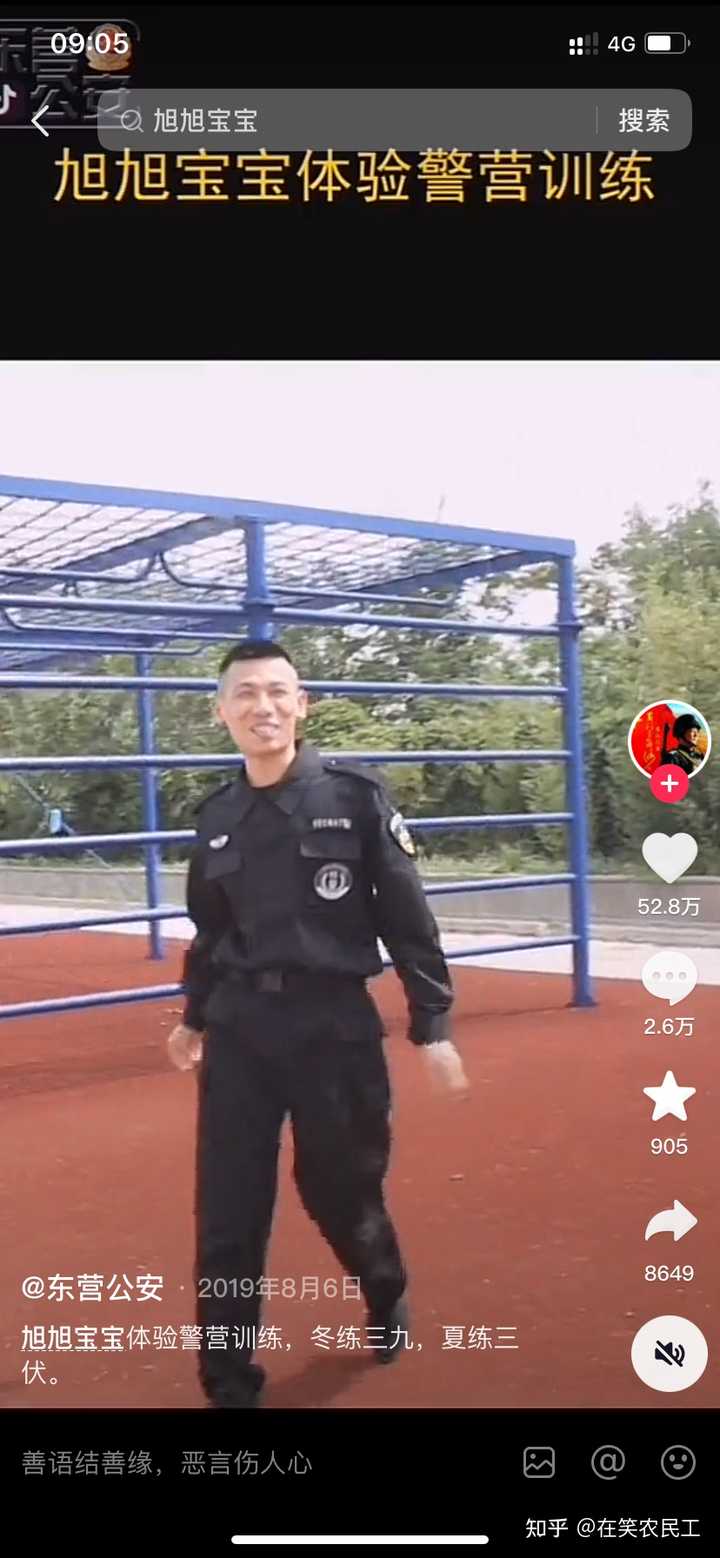Viewport: 720px width, 1558px height.
Task: Share this video via the arrow icon
Action: pos(669,1222)
